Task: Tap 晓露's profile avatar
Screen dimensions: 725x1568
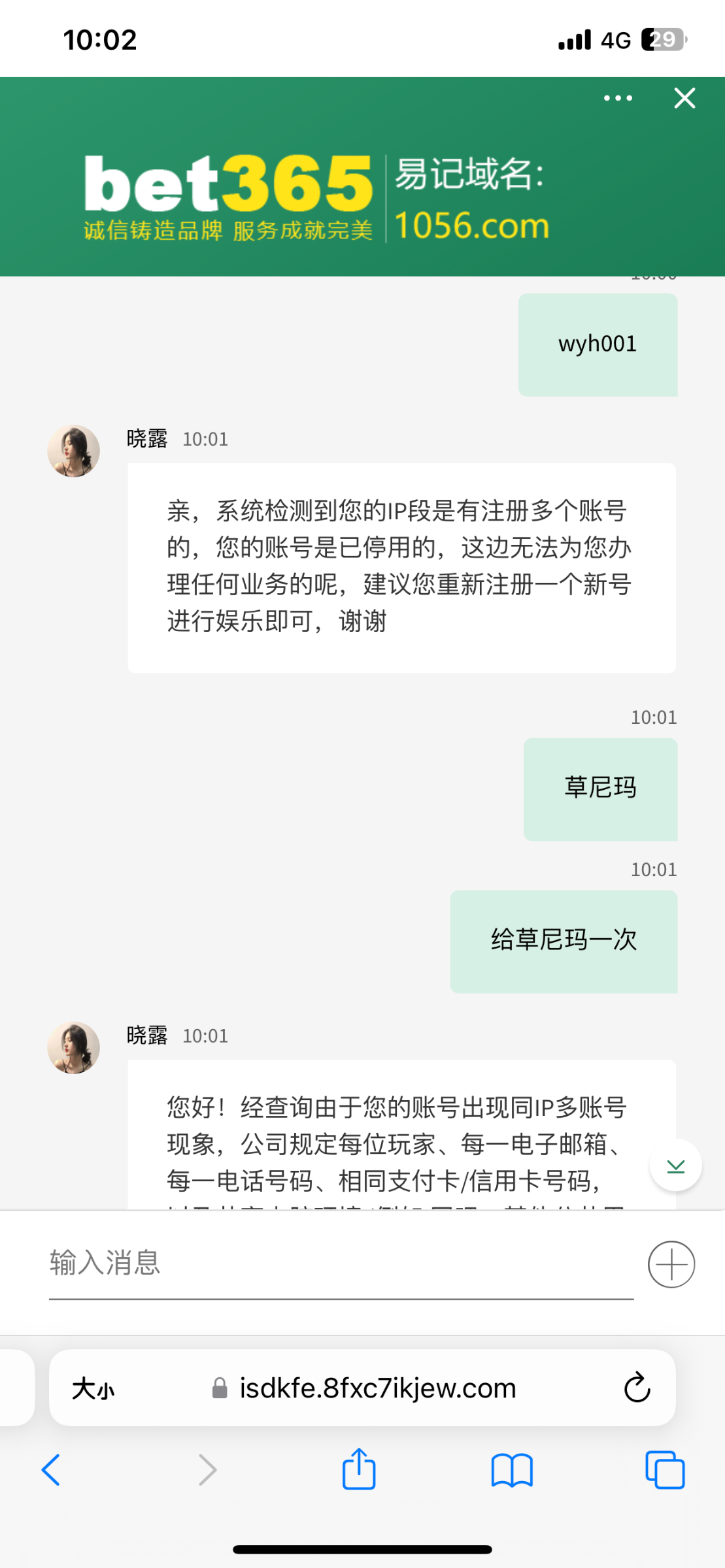Action: (73, 451)
